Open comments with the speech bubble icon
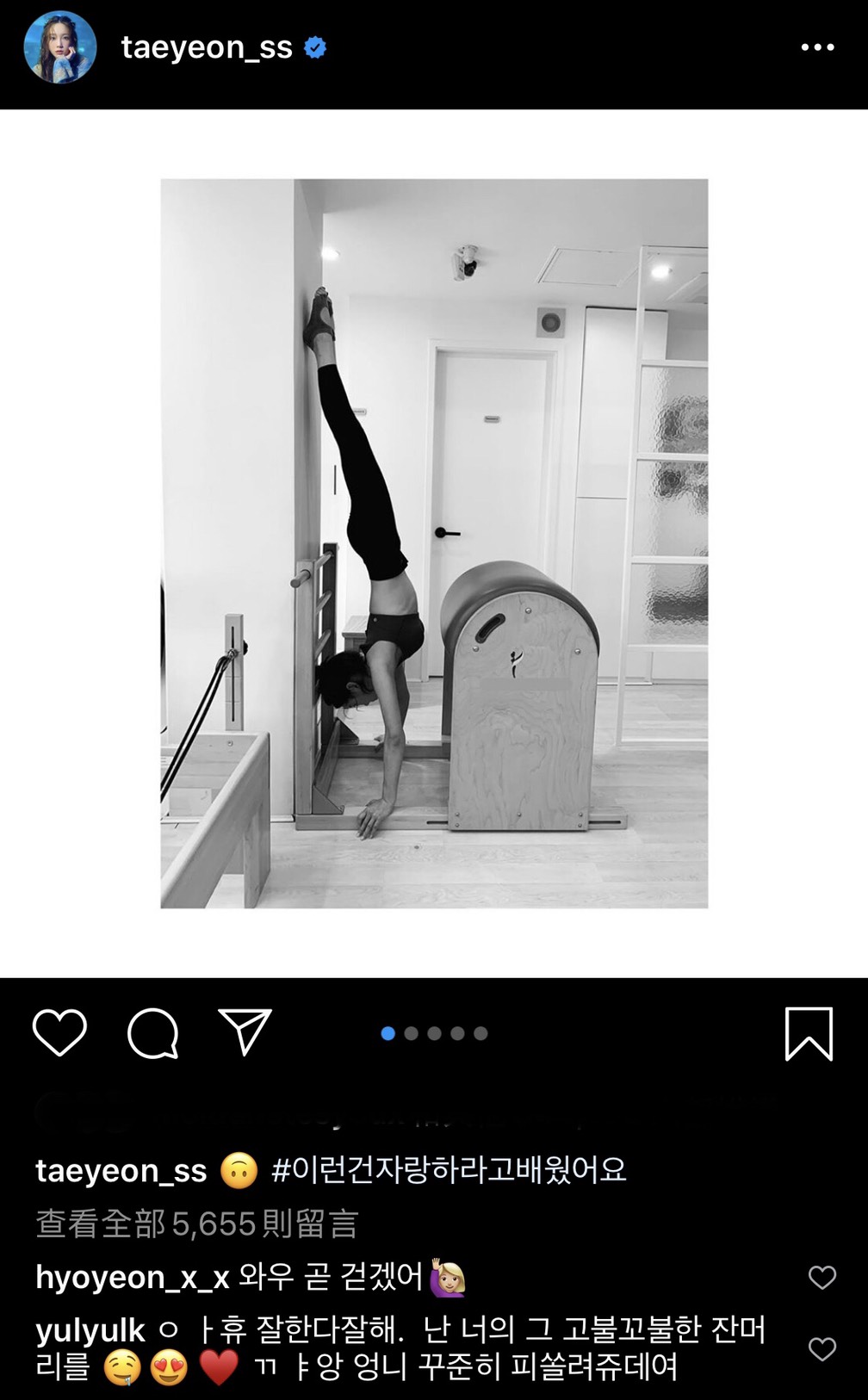This screenshot has height=1400, width=868. 153,1032
